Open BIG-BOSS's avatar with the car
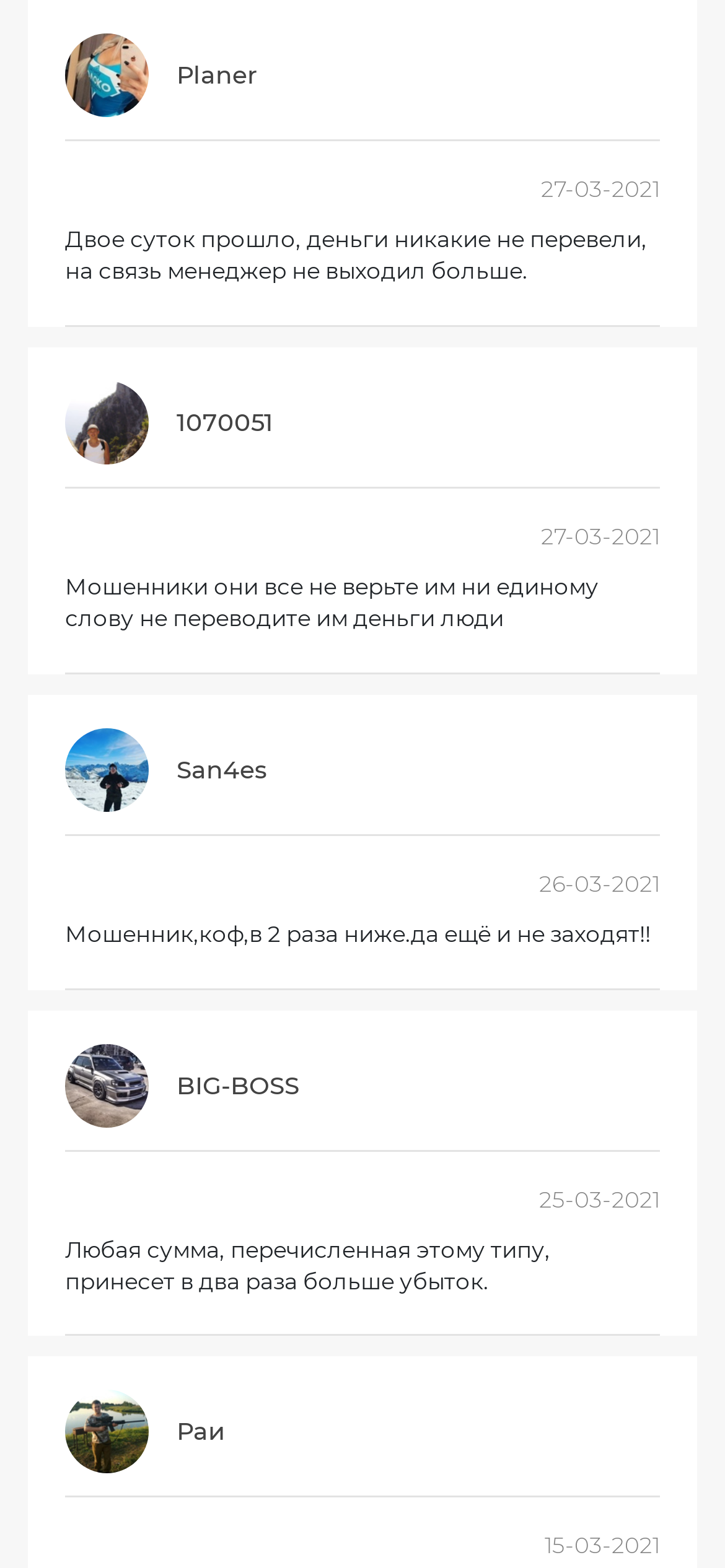725x1568 pixels. [x=107, y=1086]
